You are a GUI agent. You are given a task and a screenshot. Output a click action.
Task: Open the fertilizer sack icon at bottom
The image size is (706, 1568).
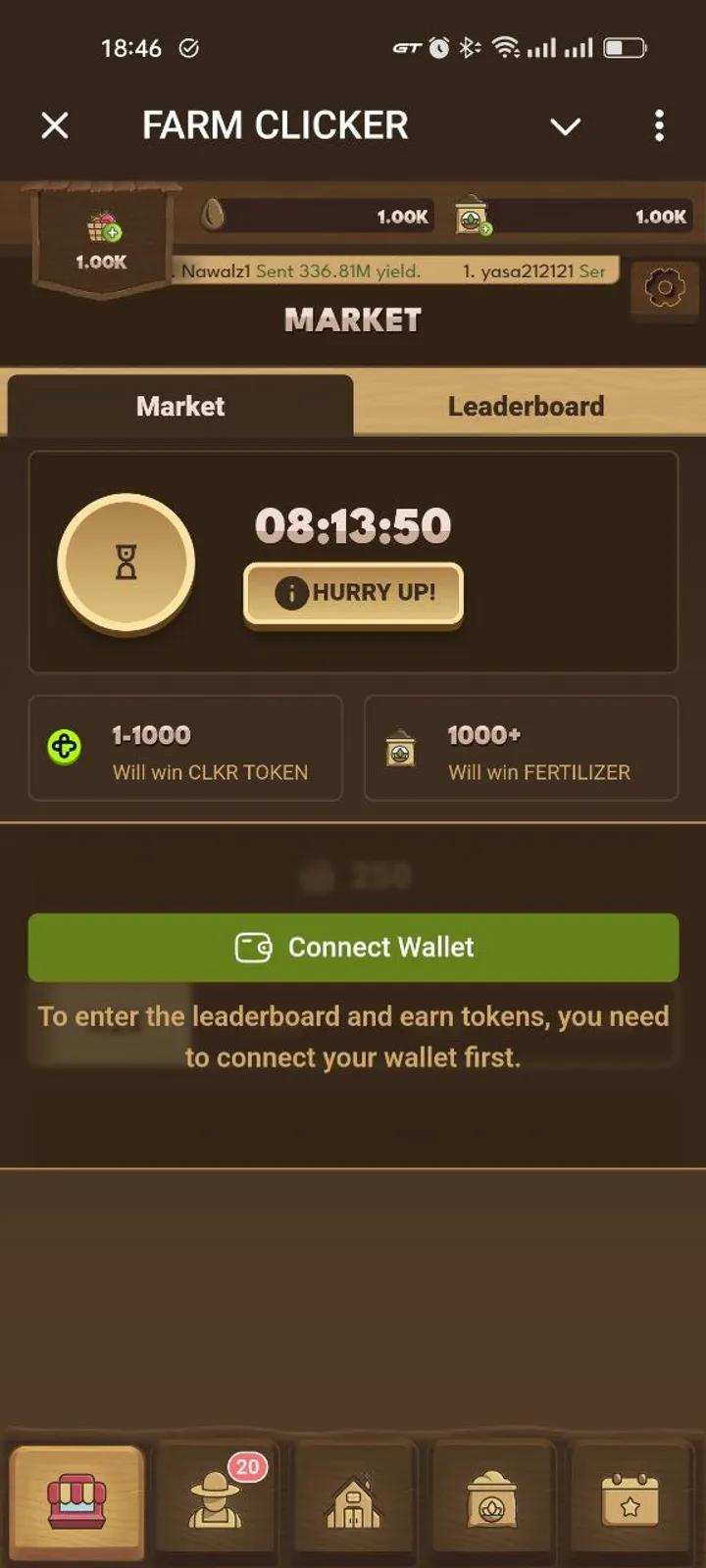[x=490, y=1499]
